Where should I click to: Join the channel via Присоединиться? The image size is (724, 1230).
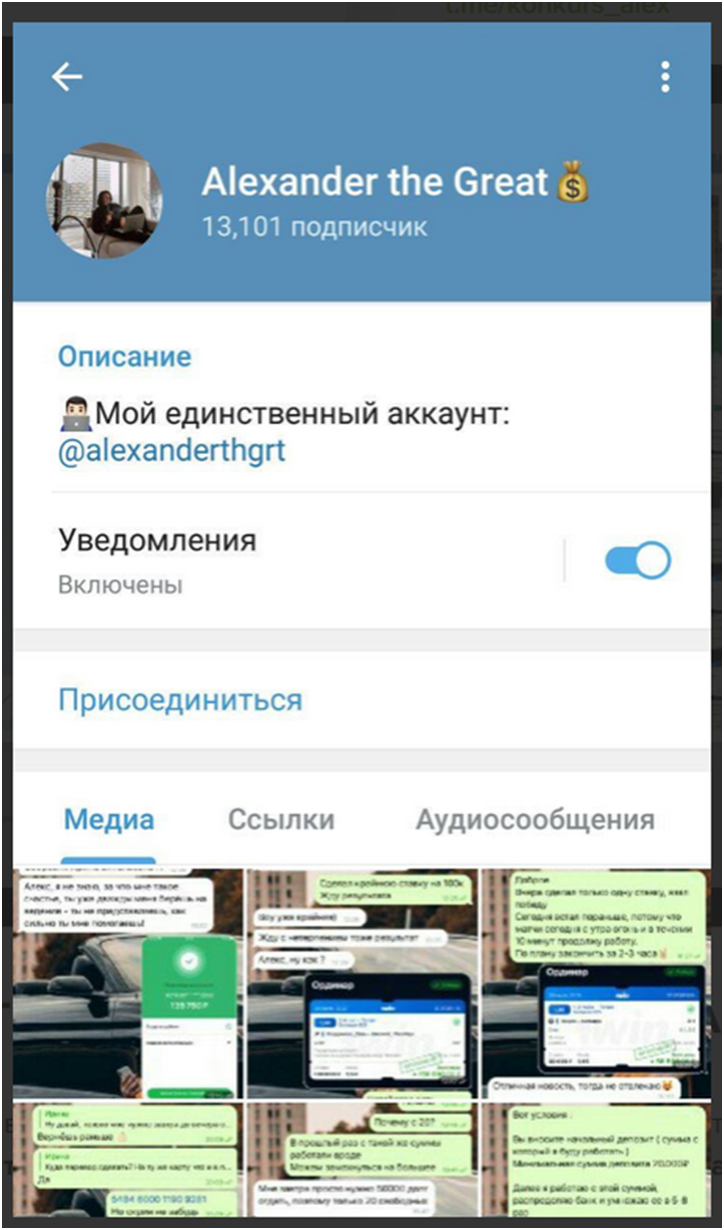[180, 699]
